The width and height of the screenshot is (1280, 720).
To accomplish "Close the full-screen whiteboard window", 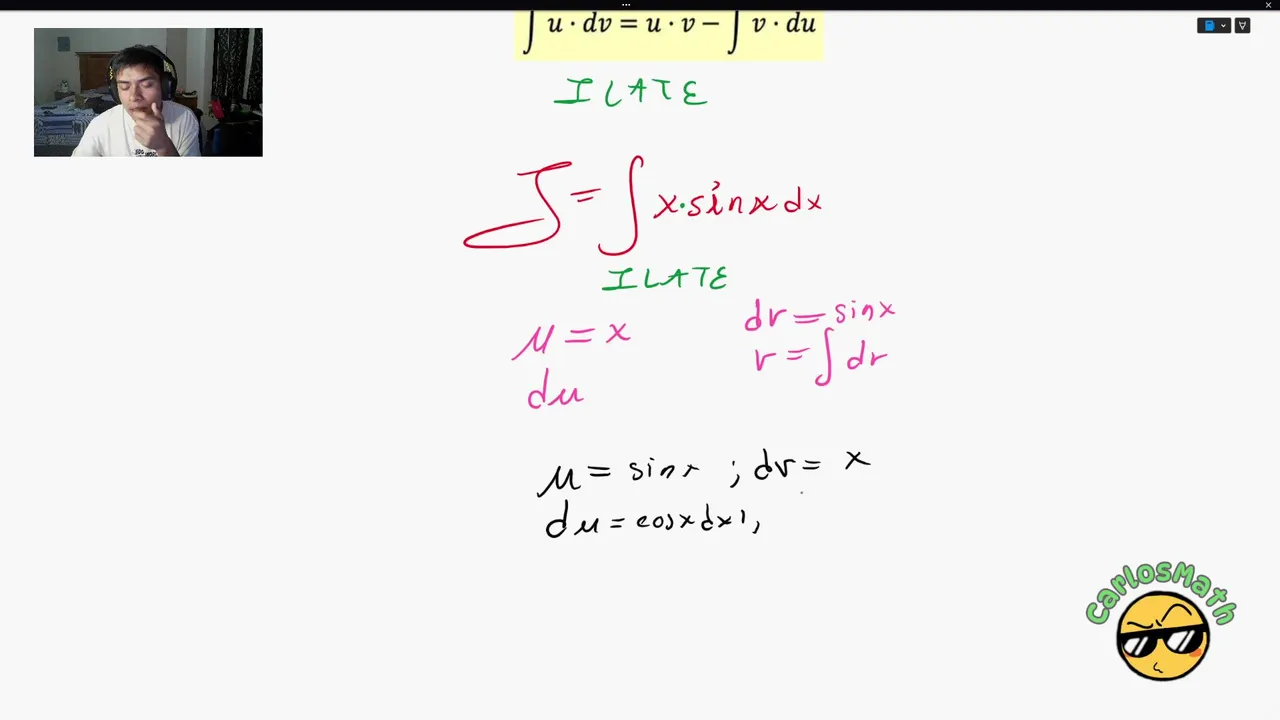I will click(x=1269, y=5).
